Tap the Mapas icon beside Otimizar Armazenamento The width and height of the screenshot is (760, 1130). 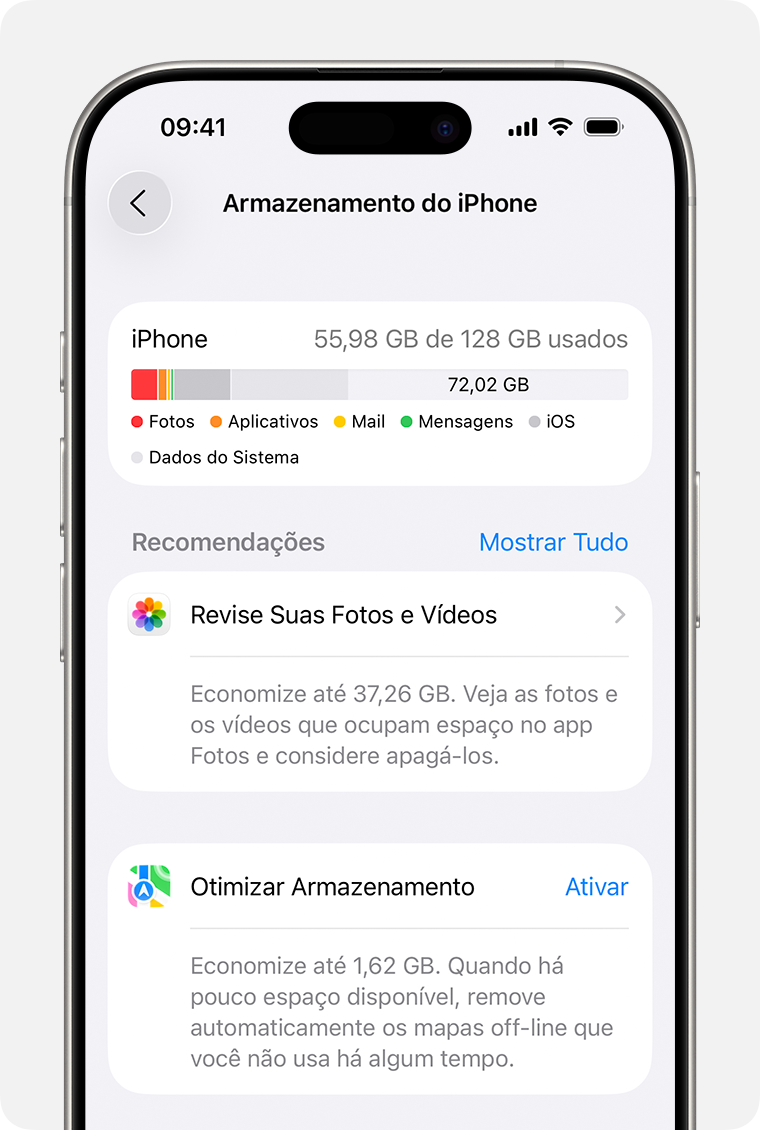click(148, 887)
